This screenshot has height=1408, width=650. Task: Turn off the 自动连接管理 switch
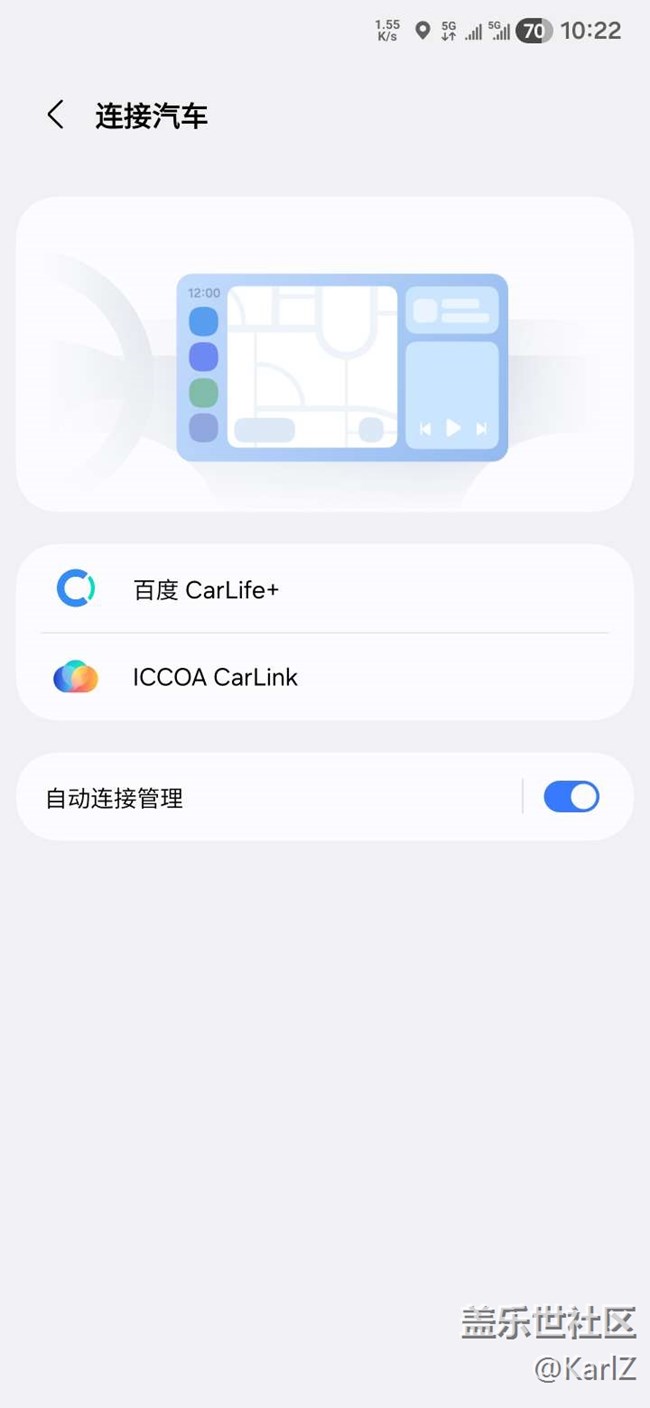click(x=571, y=797)
